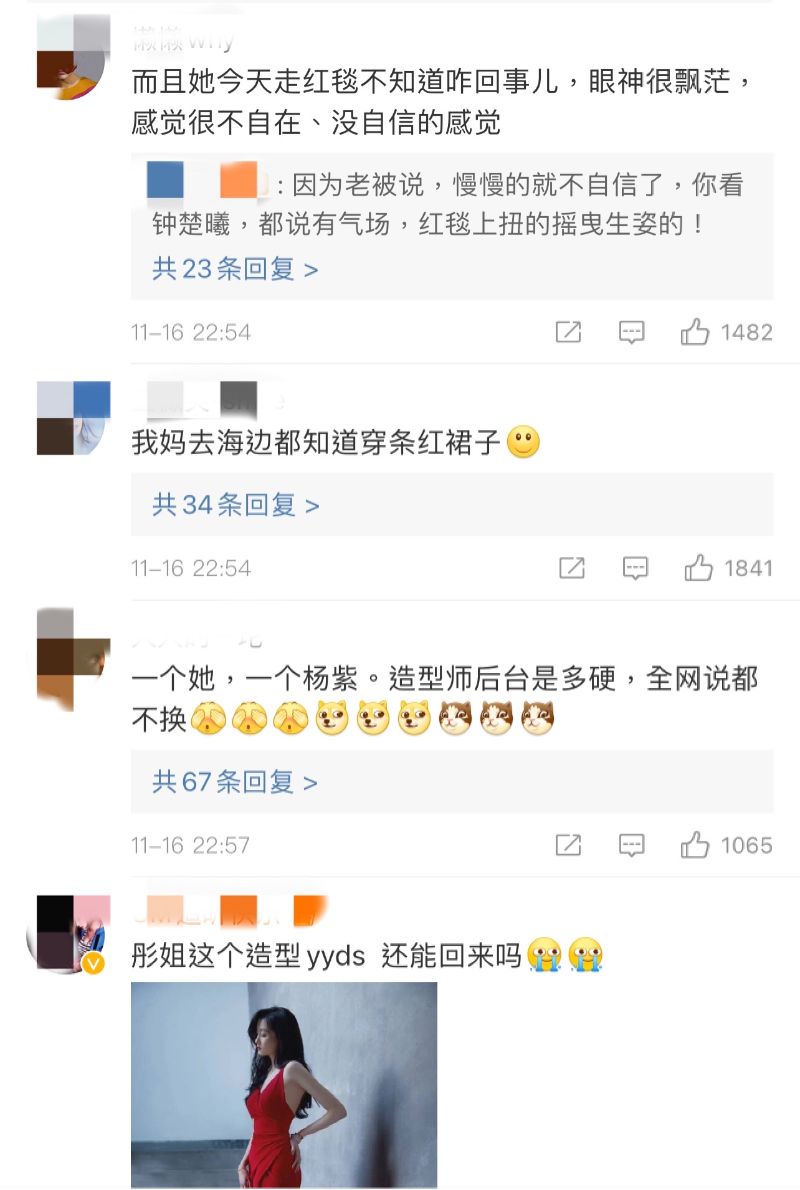Expand the 共67条回复 replies link
The width and height of the screenshot is (800, 1190).
(235, 782)
